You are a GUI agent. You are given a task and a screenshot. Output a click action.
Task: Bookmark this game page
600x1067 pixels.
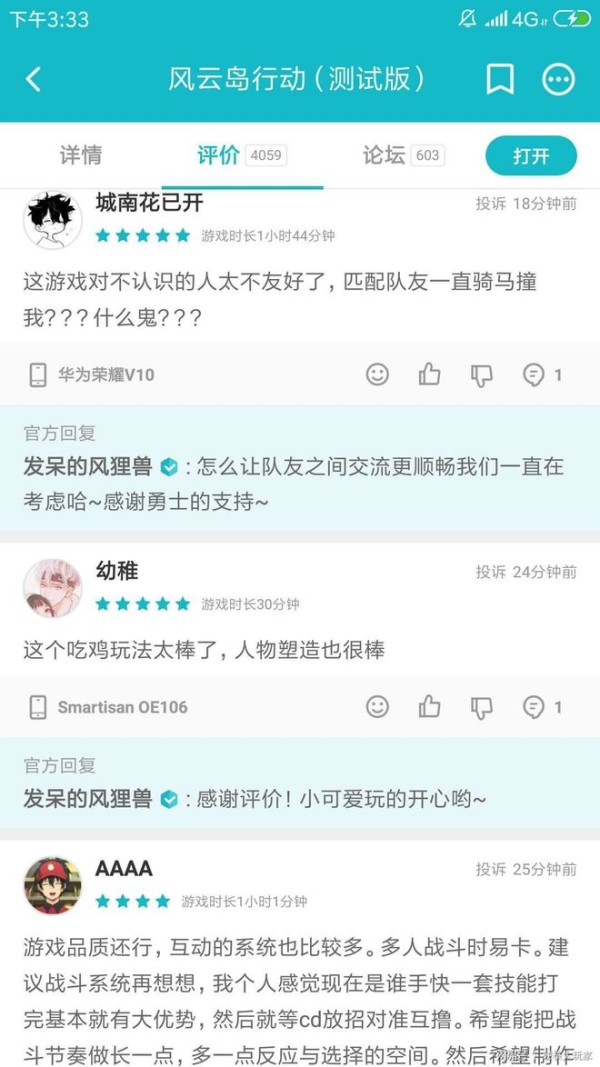point(500,80)
